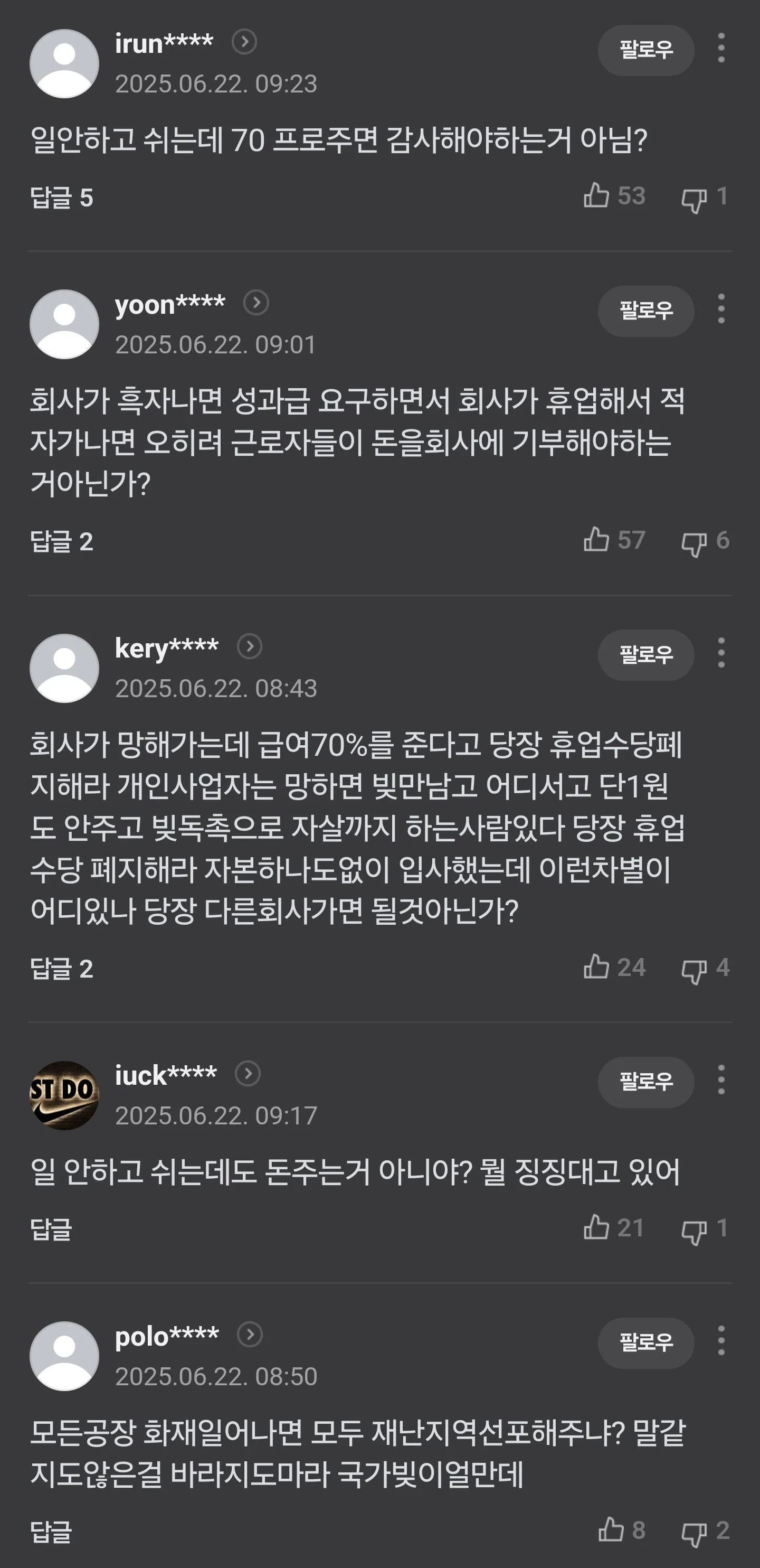760x1568 pixels.
Task: Reply to iuck**** comment
Action: (x=51, y=1229)
